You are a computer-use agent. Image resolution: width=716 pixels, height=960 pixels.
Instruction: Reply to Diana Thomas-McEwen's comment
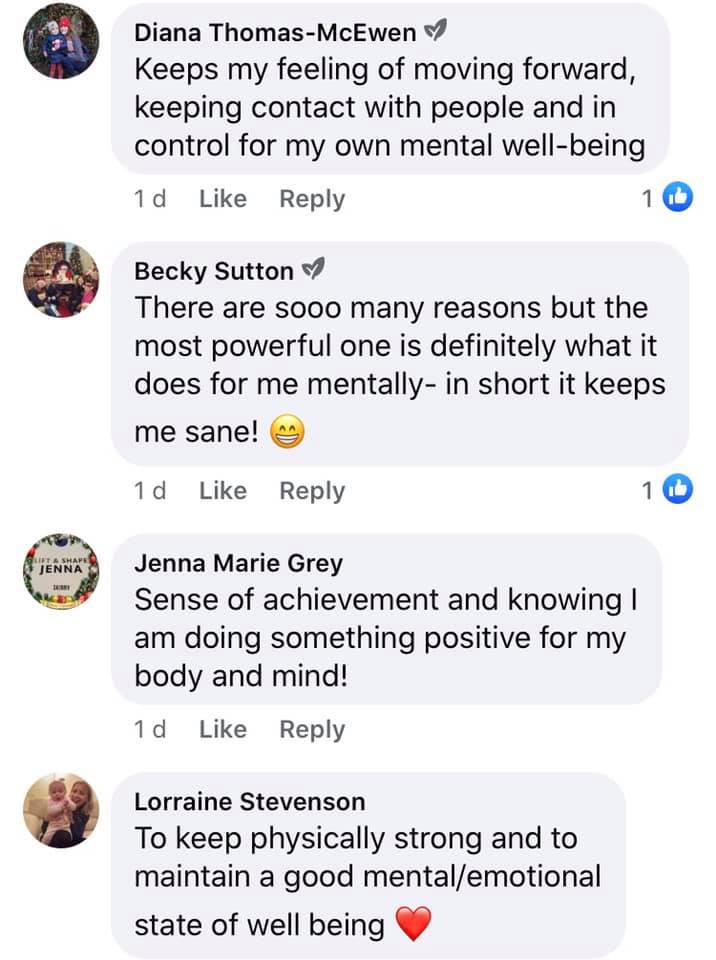pos(312,199)
